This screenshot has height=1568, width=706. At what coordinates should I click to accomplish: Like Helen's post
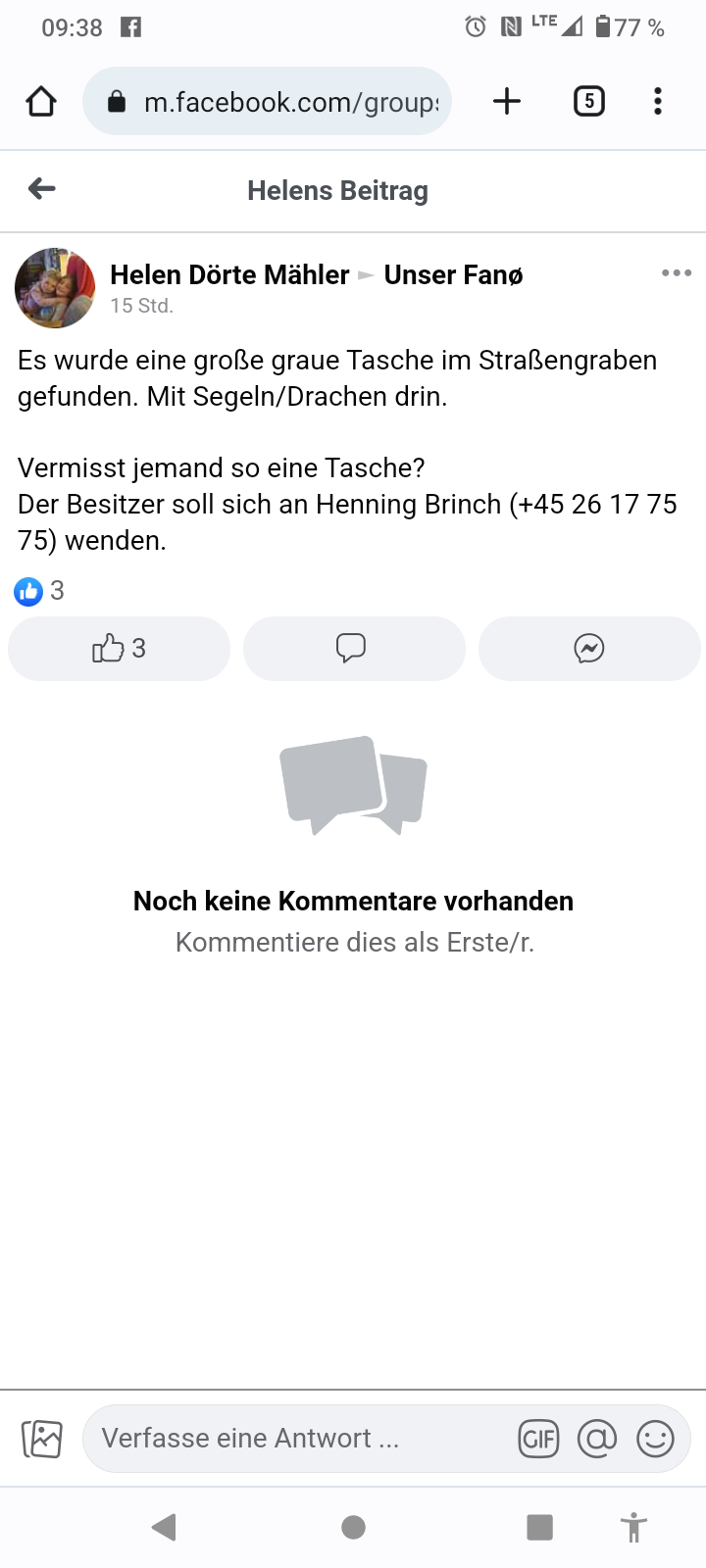119,649
